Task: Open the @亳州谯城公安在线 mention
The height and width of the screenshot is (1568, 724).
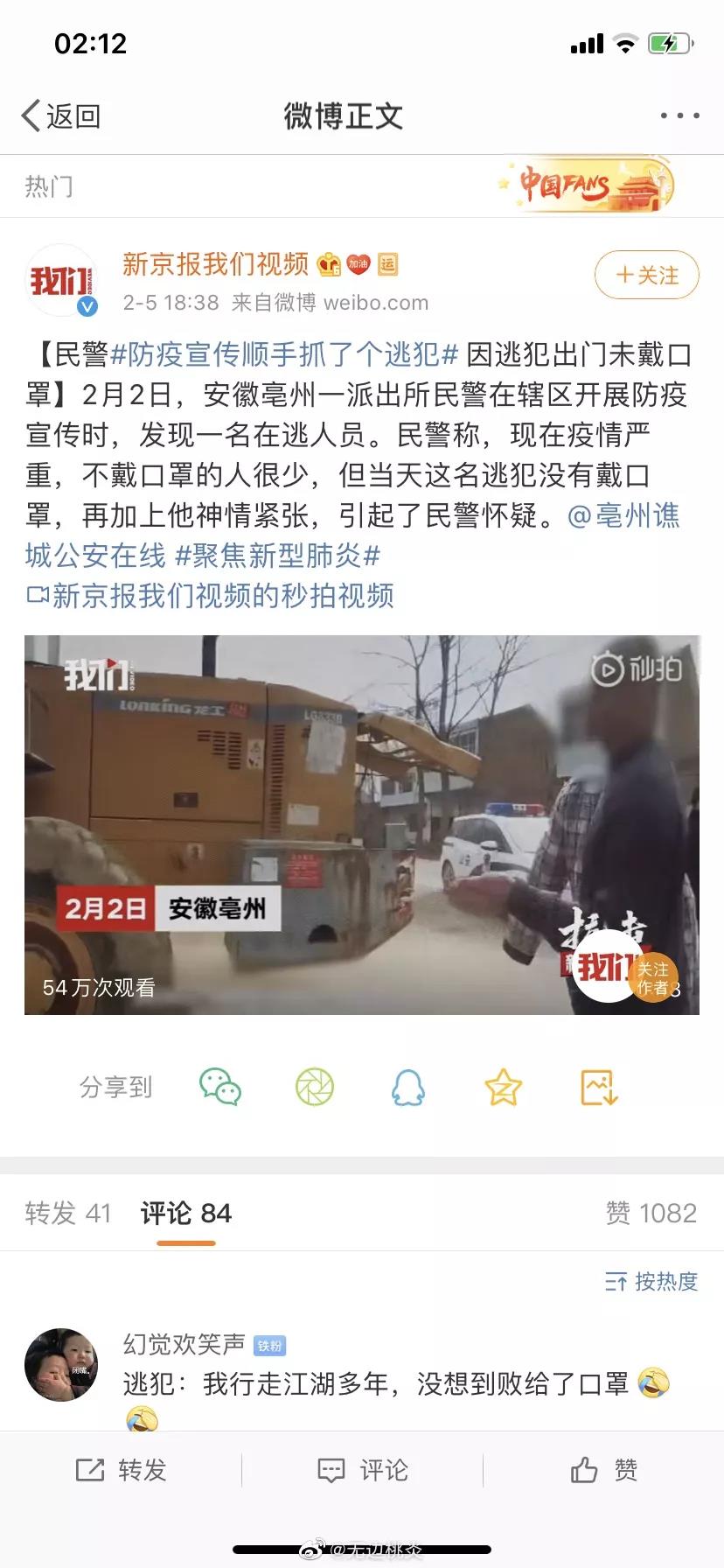Action: tap(352, 535)
